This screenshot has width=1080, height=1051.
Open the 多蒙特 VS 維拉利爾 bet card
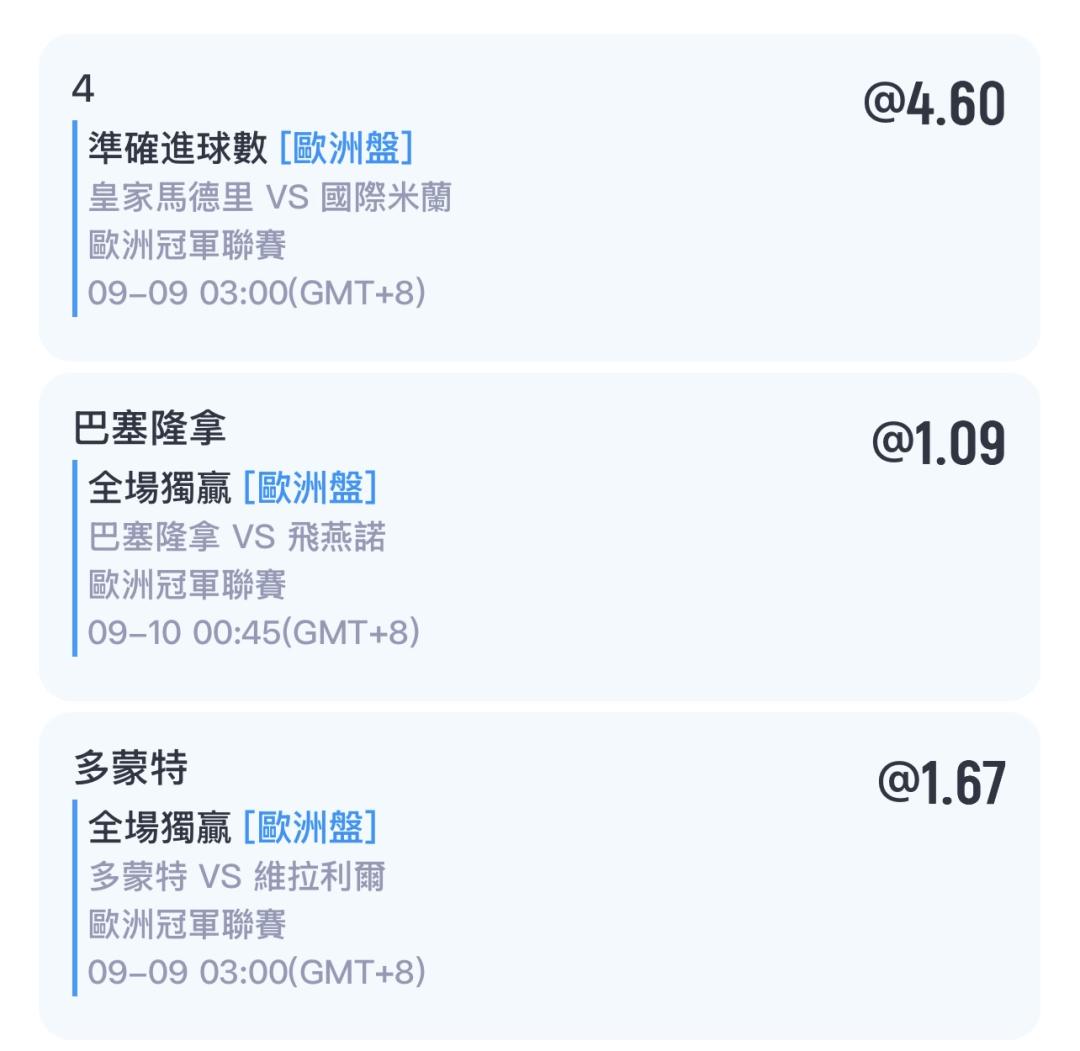click(x=539, y=876)
